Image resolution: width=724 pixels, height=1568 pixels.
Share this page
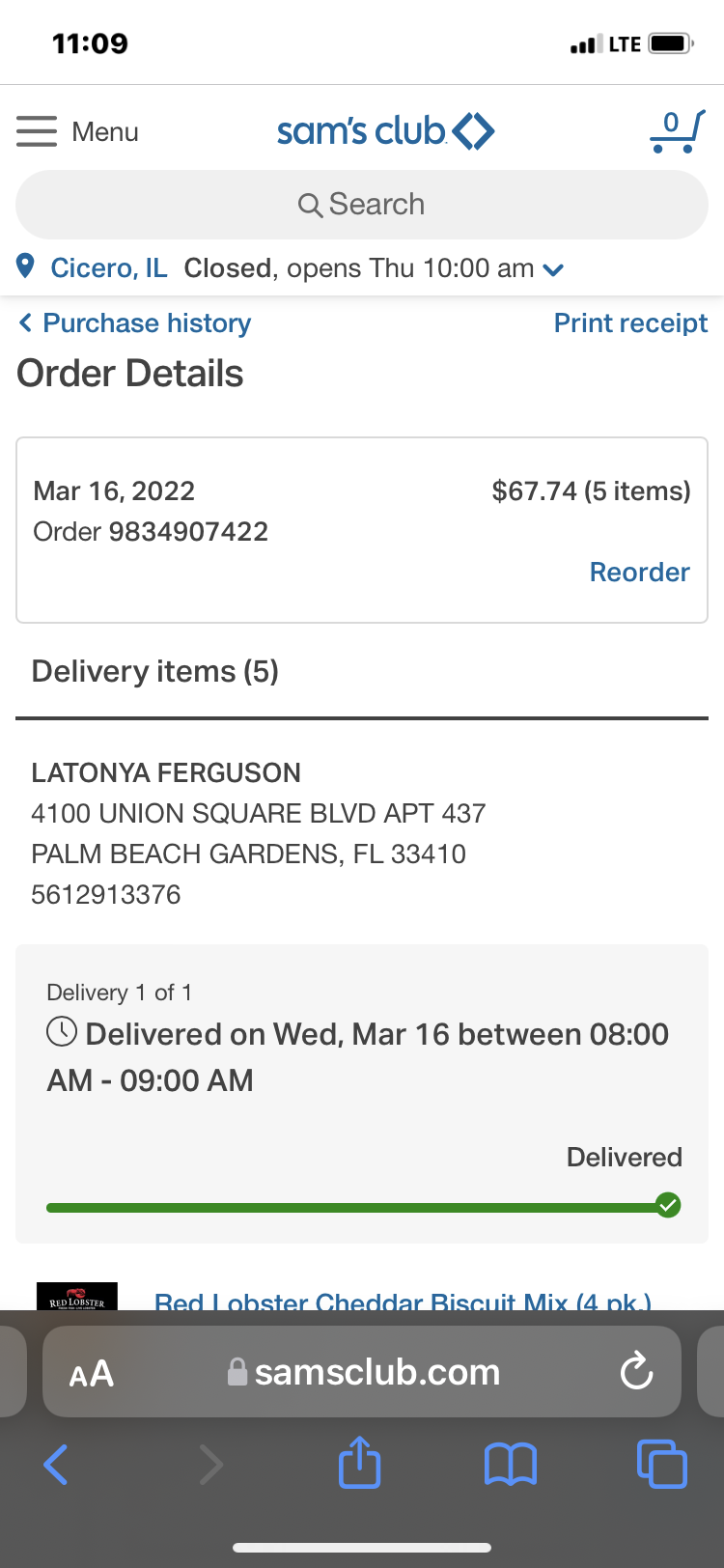click(x=360, y=1462)
